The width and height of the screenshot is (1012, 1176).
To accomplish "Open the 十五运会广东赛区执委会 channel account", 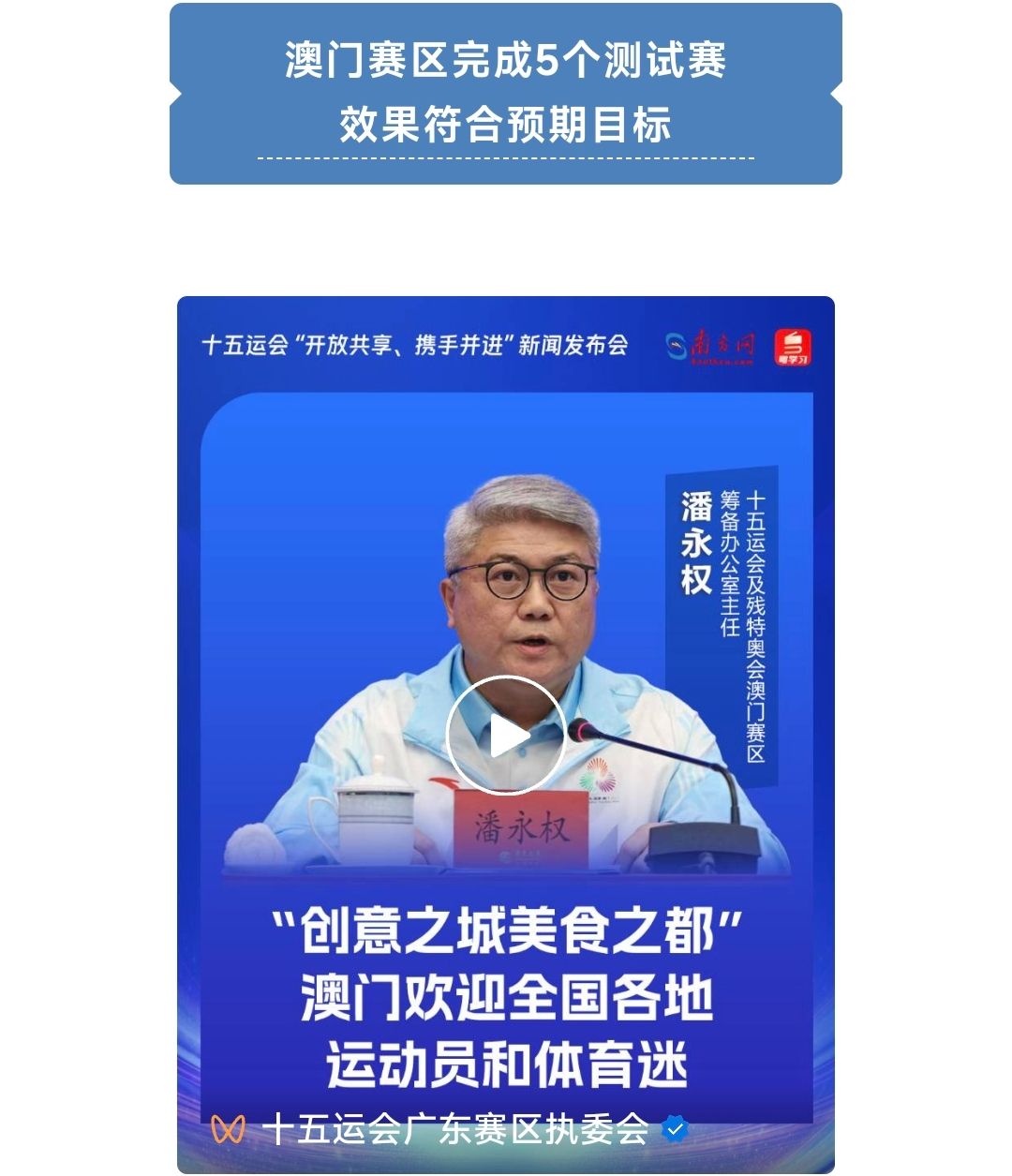I will tap(455, 1129).
